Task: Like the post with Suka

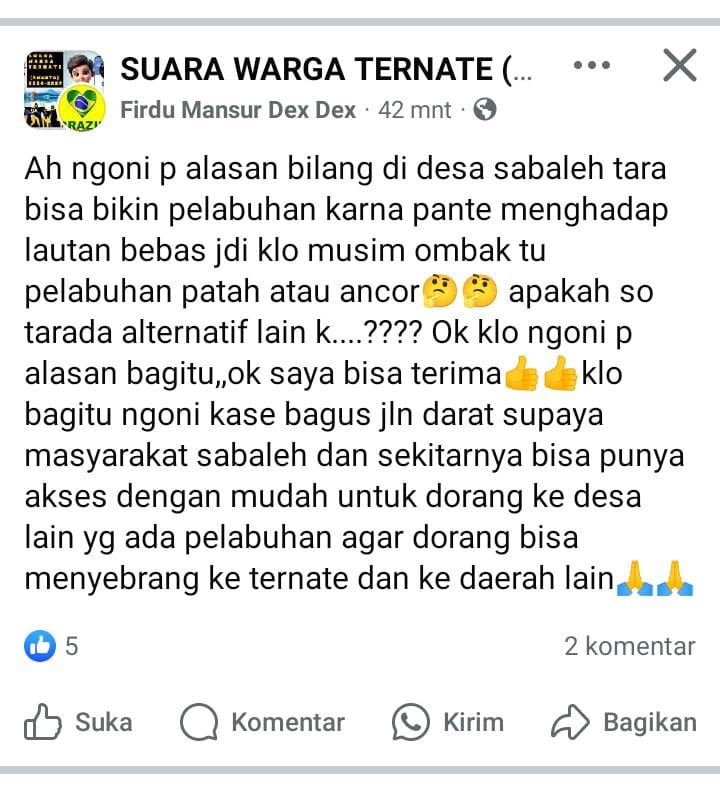Action: [77, 722]
